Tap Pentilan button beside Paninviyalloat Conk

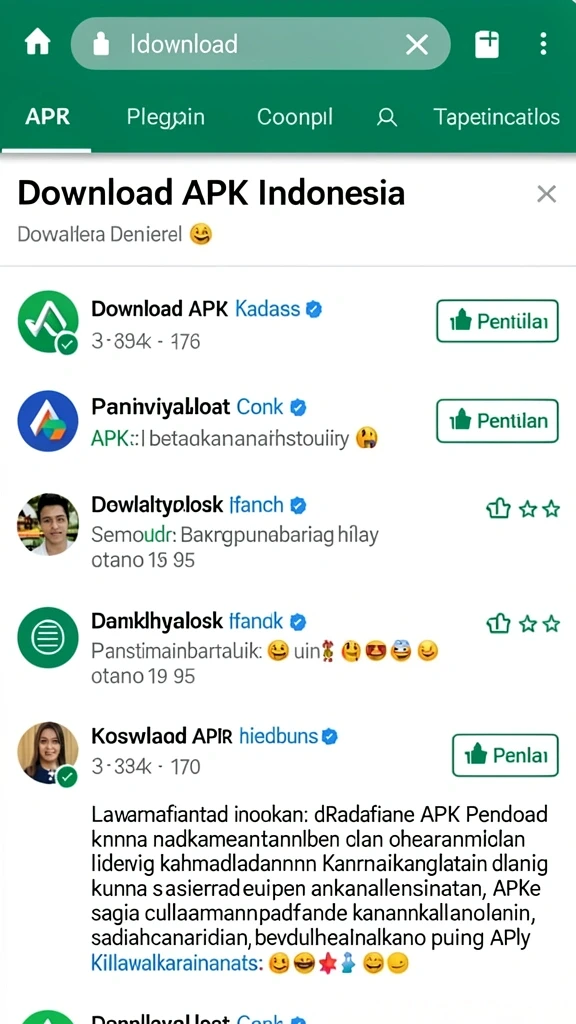(498, 421)
